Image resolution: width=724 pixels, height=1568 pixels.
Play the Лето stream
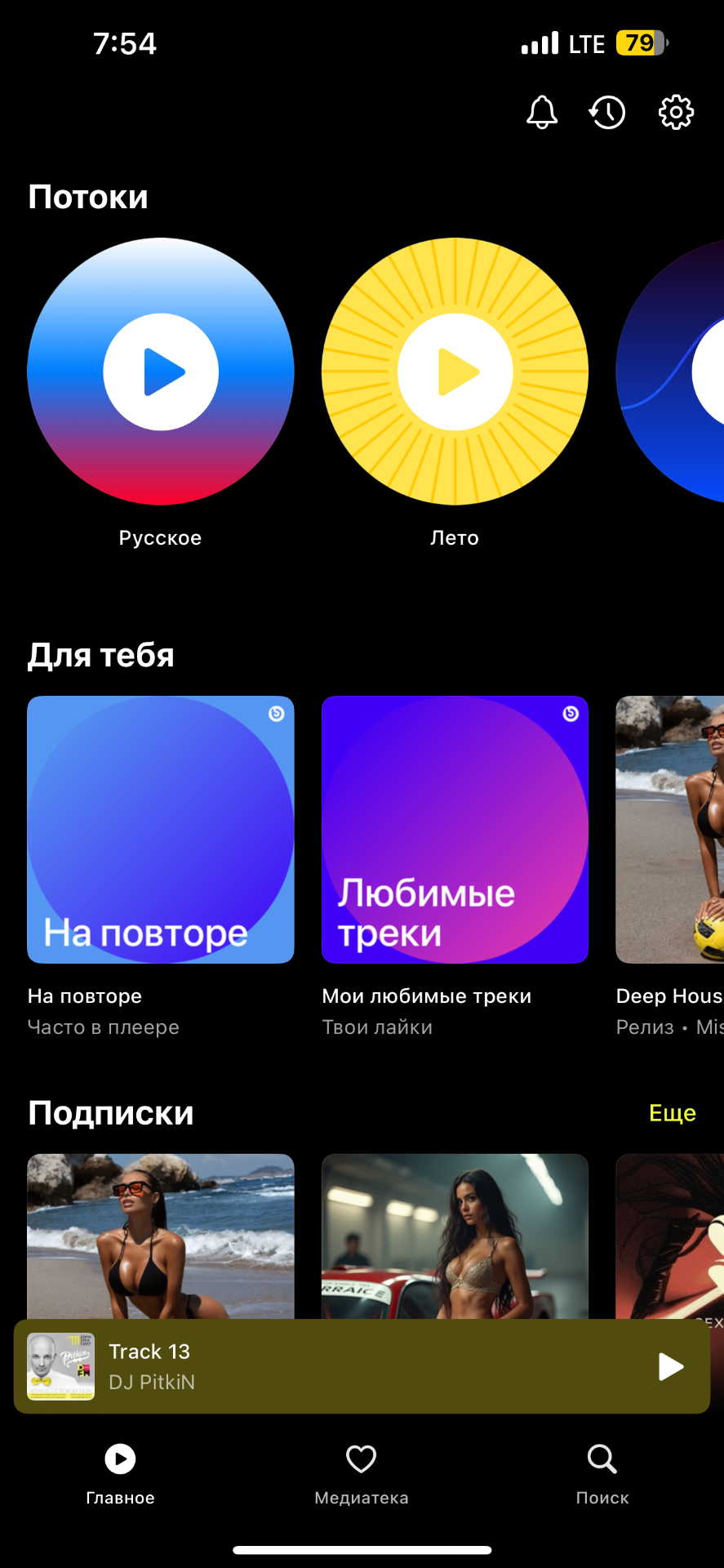point(455,372)
